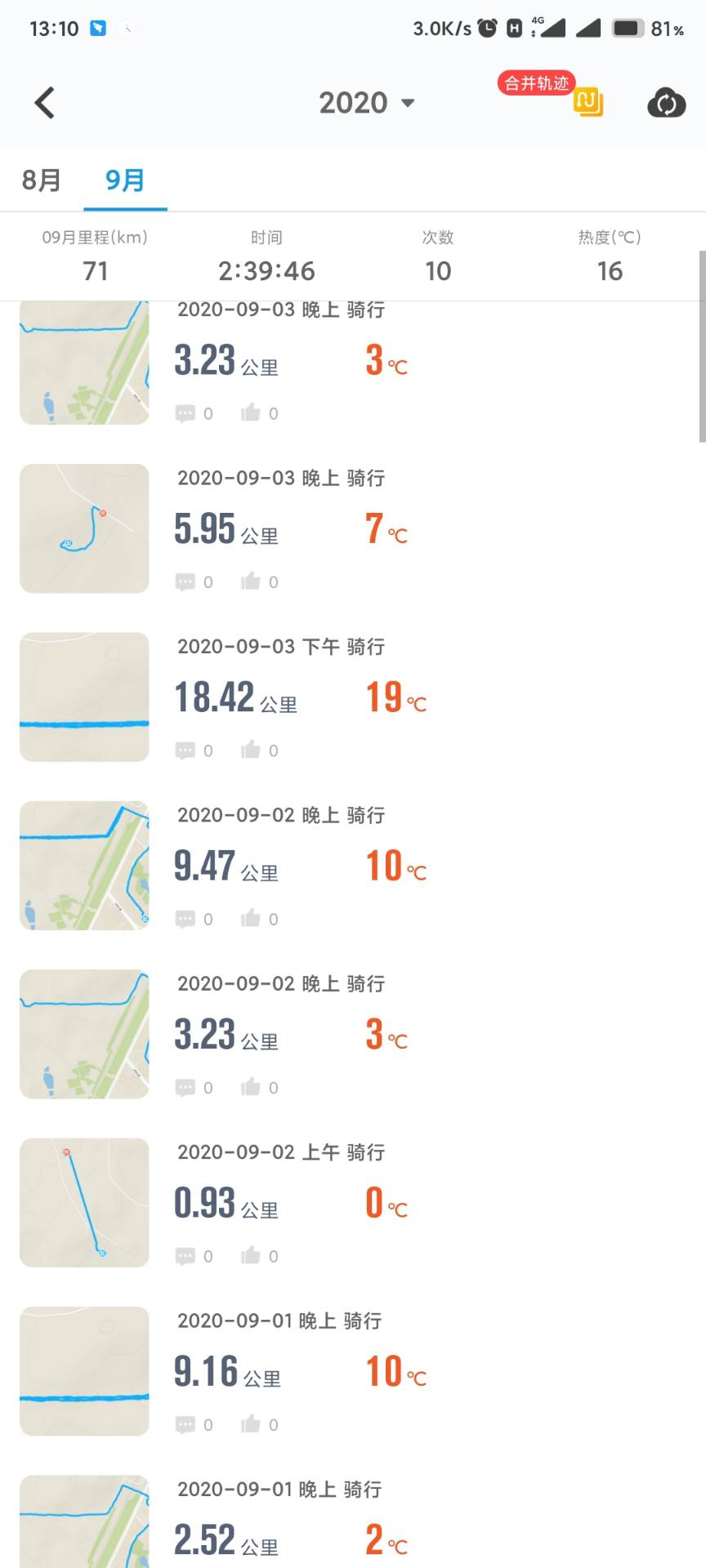
Task: Switch to the 8月 tab
Action: pyautogui.click(x=42, y=180)
